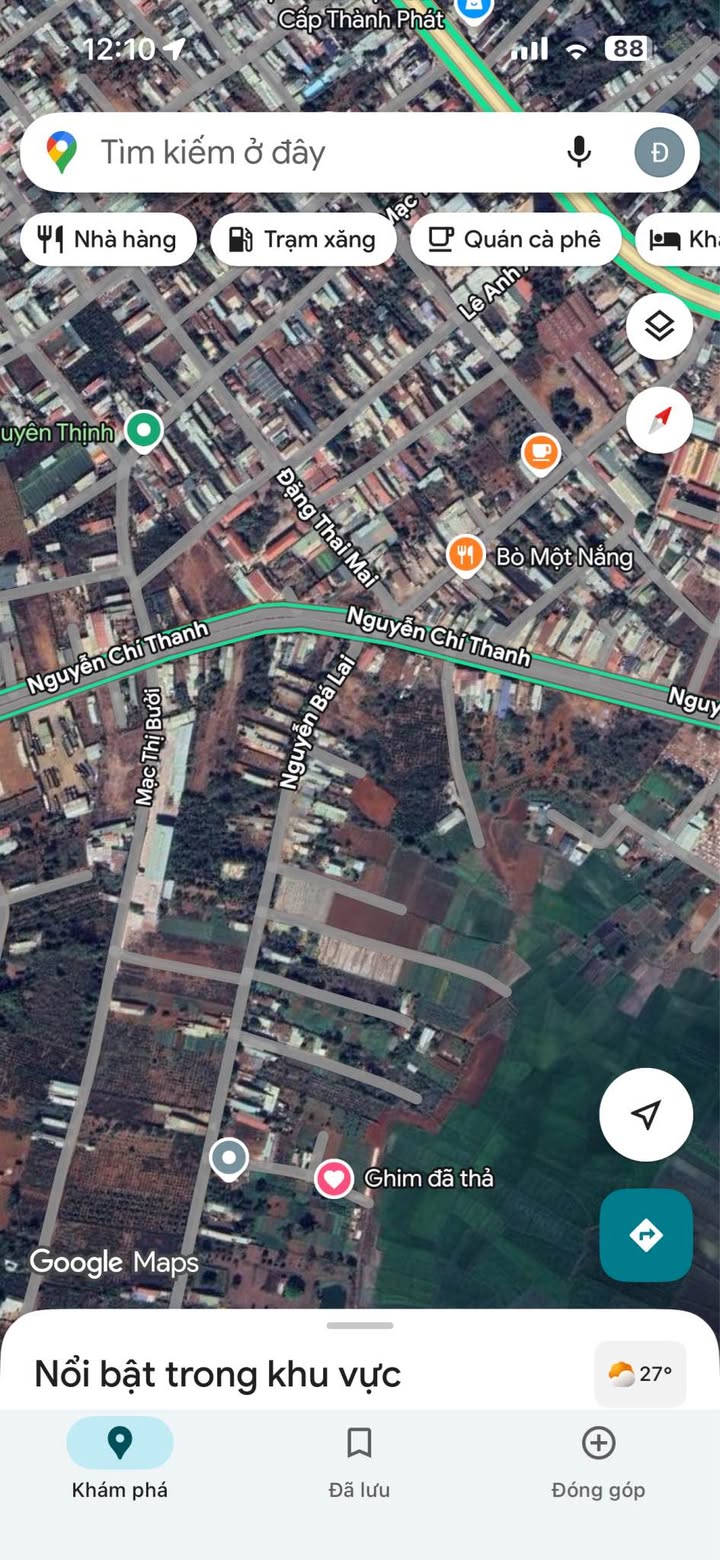Start voice search with the microphone

point(579,153)
